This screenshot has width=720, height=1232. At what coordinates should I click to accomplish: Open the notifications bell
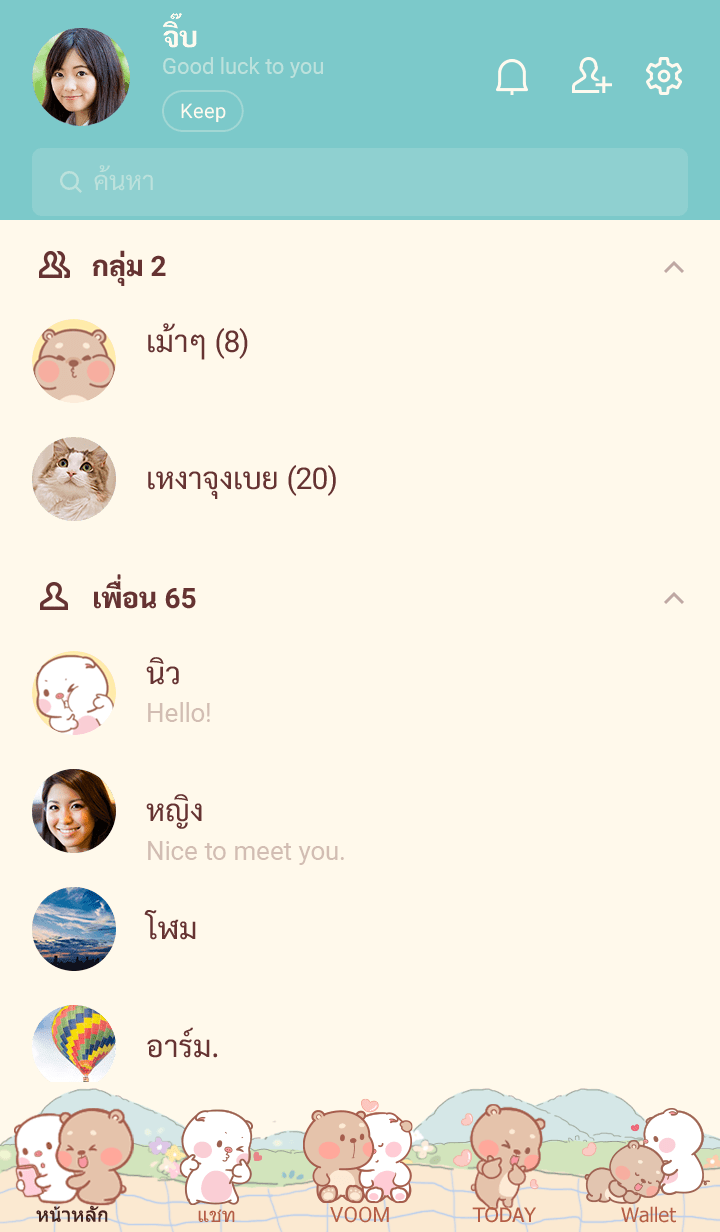[512, 77]
